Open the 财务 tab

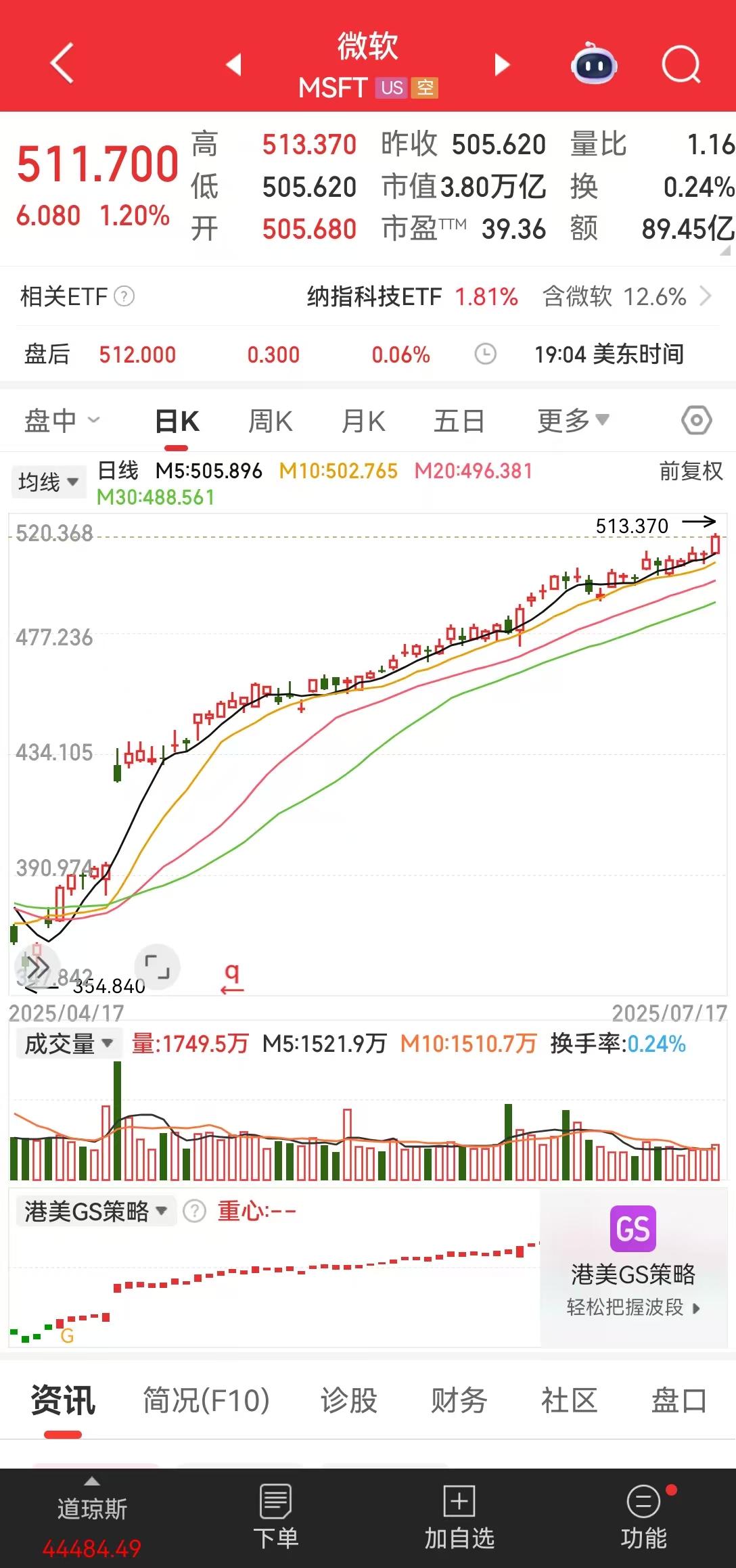[457, 1401]
